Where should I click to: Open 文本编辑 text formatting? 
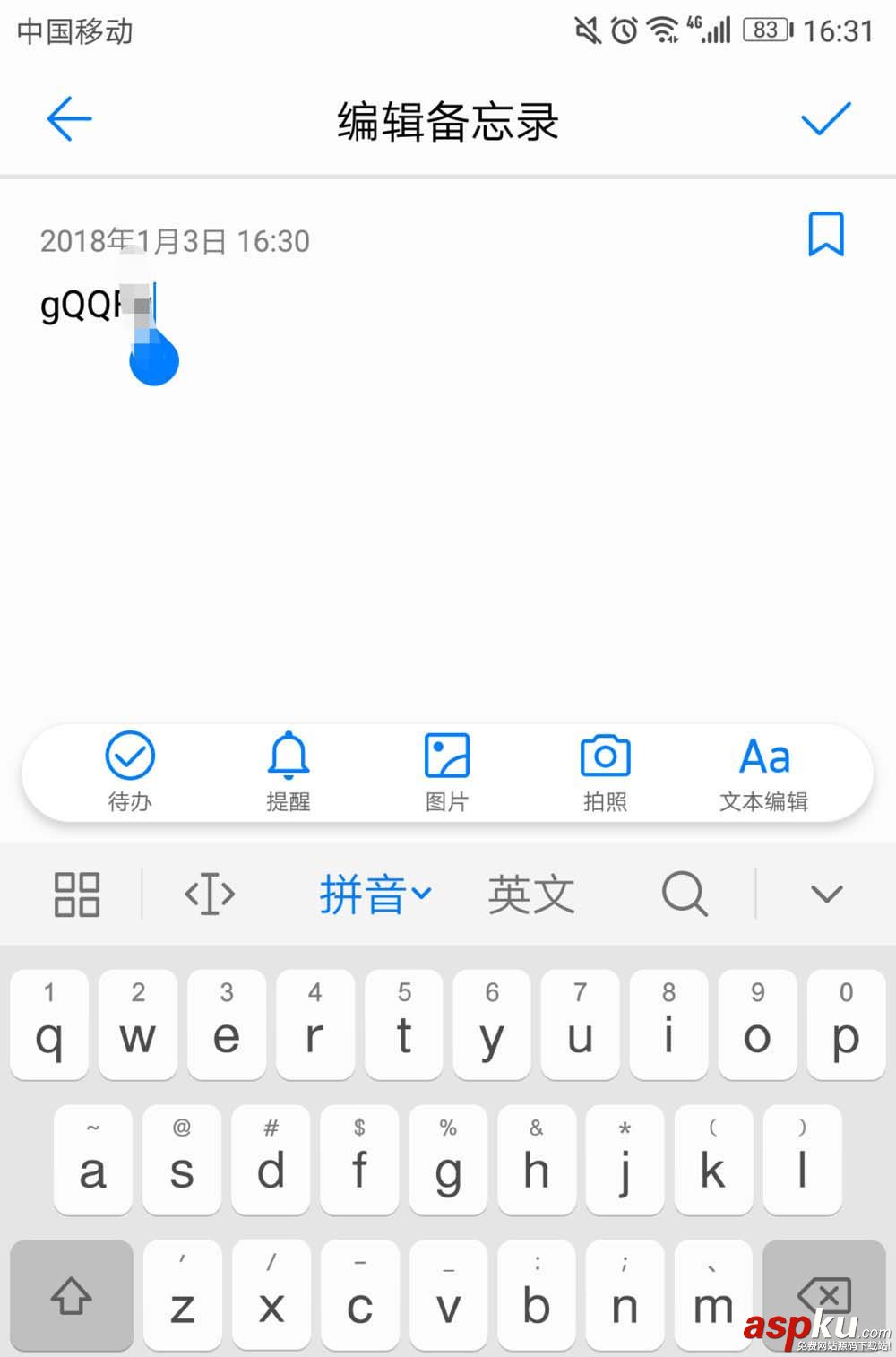click(763, 772)
